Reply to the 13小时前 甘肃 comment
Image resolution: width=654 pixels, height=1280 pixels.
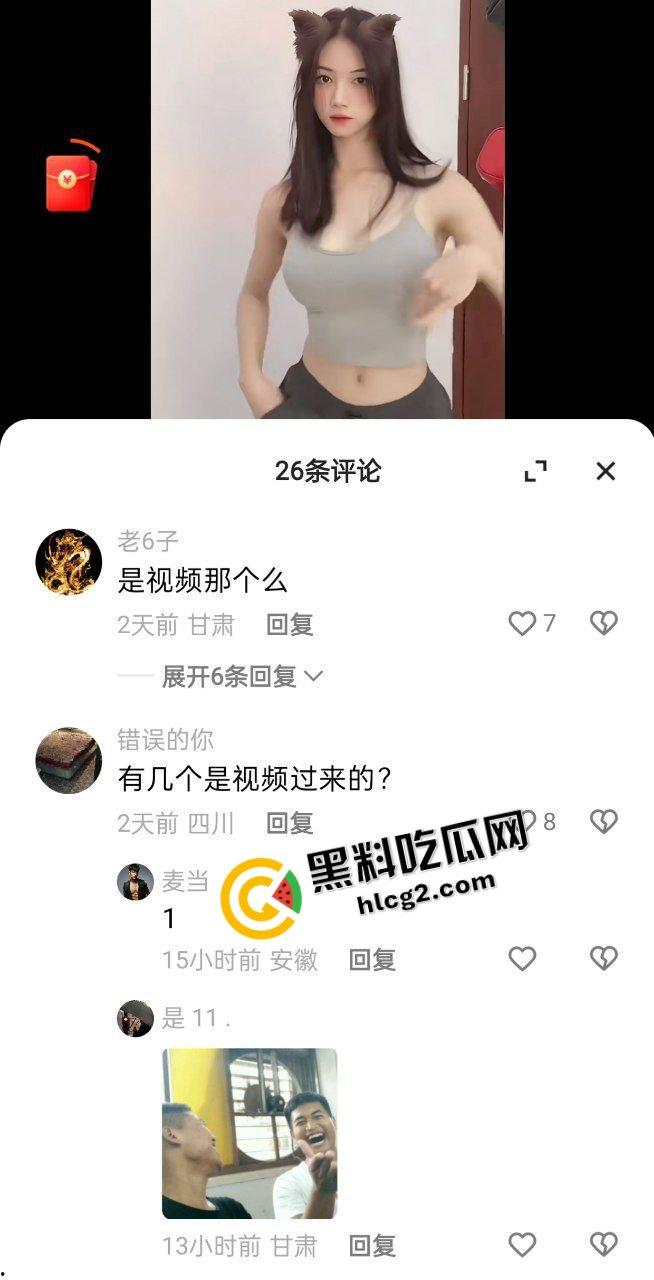pos(372,1246)
